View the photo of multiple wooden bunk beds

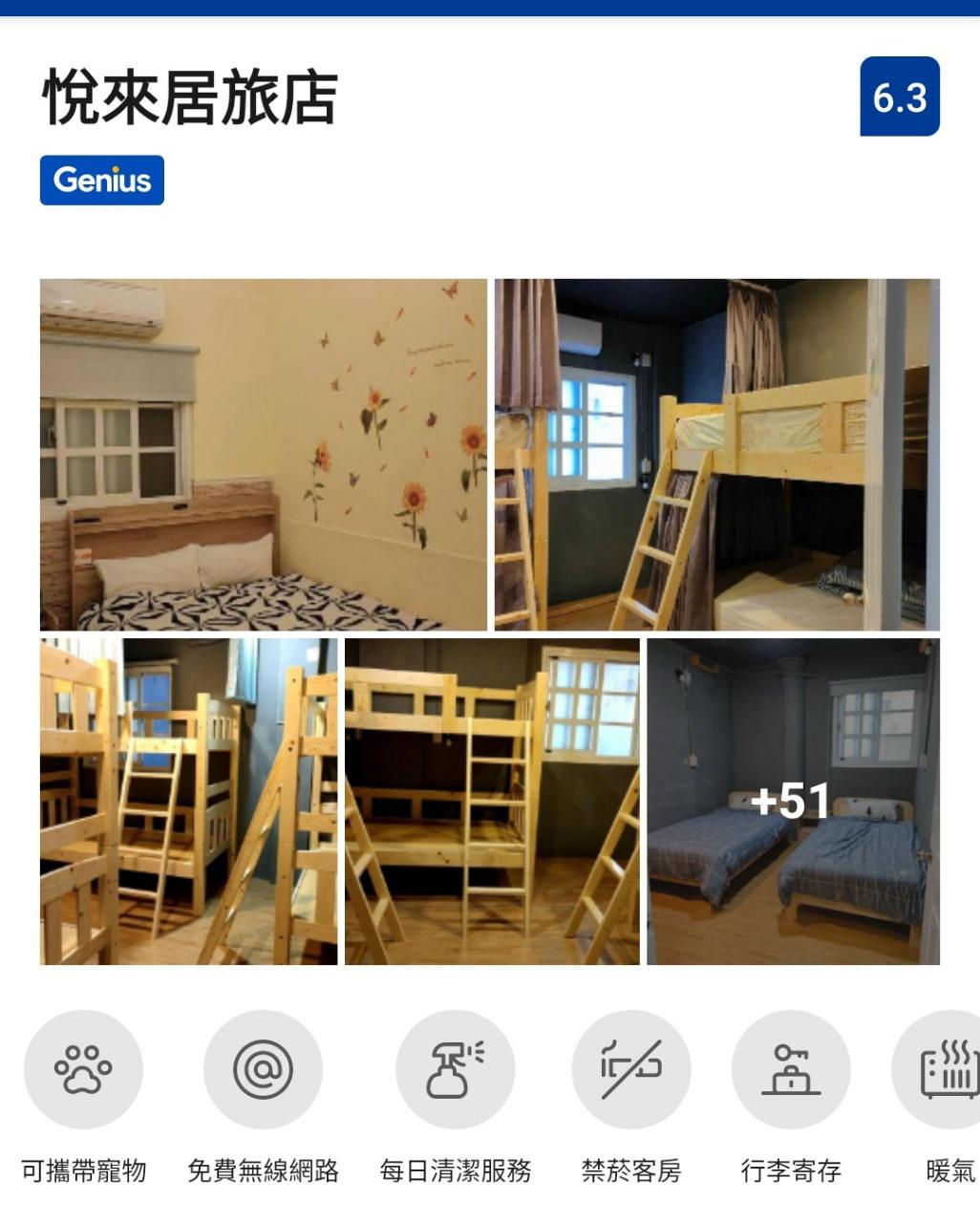tap(188, 801)
